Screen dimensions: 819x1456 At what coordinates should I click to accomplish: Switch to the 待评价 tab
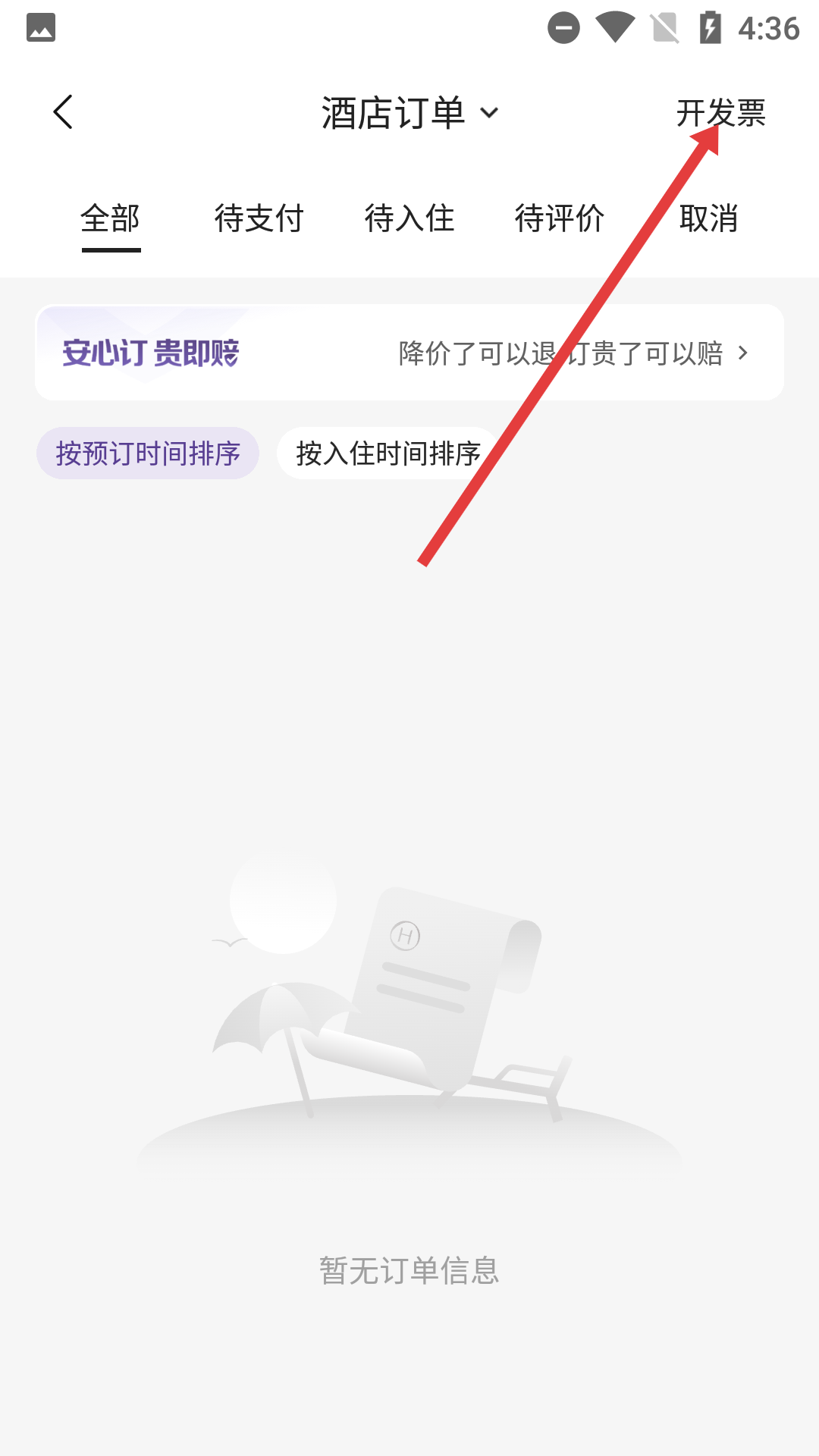tap(560, 219)
